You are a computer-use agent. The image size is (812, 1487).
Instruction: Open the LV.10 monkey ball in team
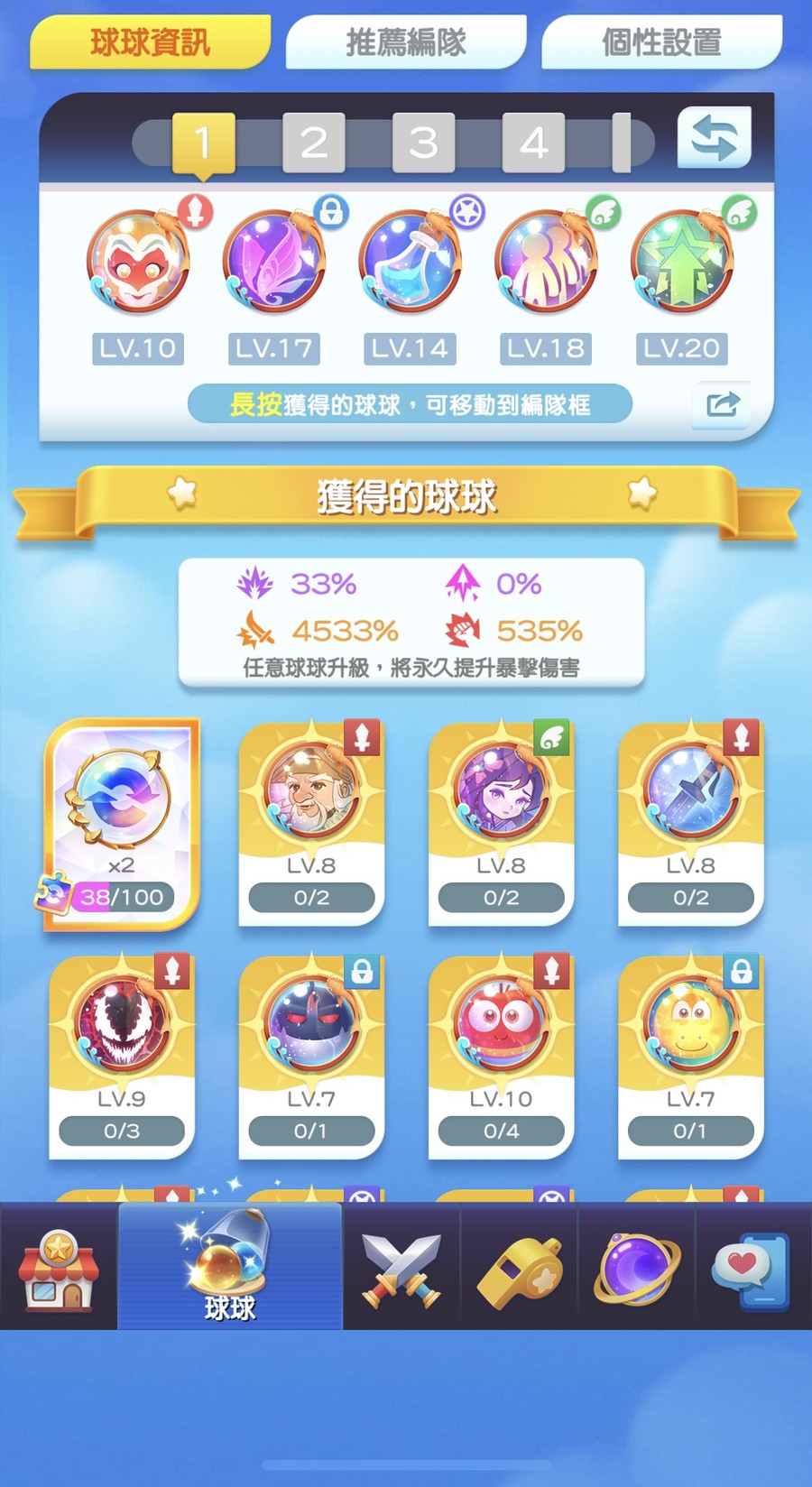pos(138,263)
